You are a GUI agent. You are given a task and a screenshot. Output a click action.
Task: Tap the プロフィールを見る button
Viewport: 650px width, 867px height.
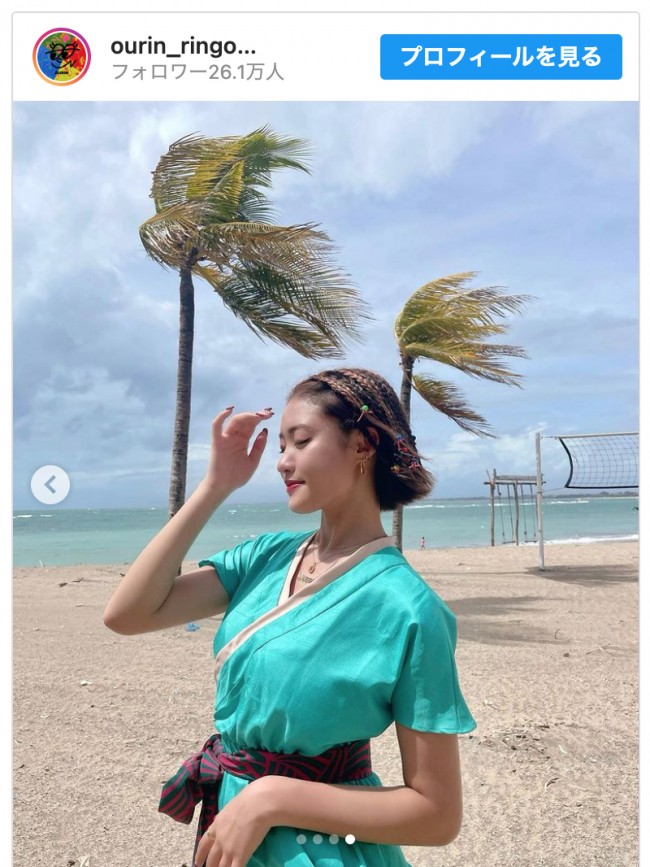coord(500,57)
